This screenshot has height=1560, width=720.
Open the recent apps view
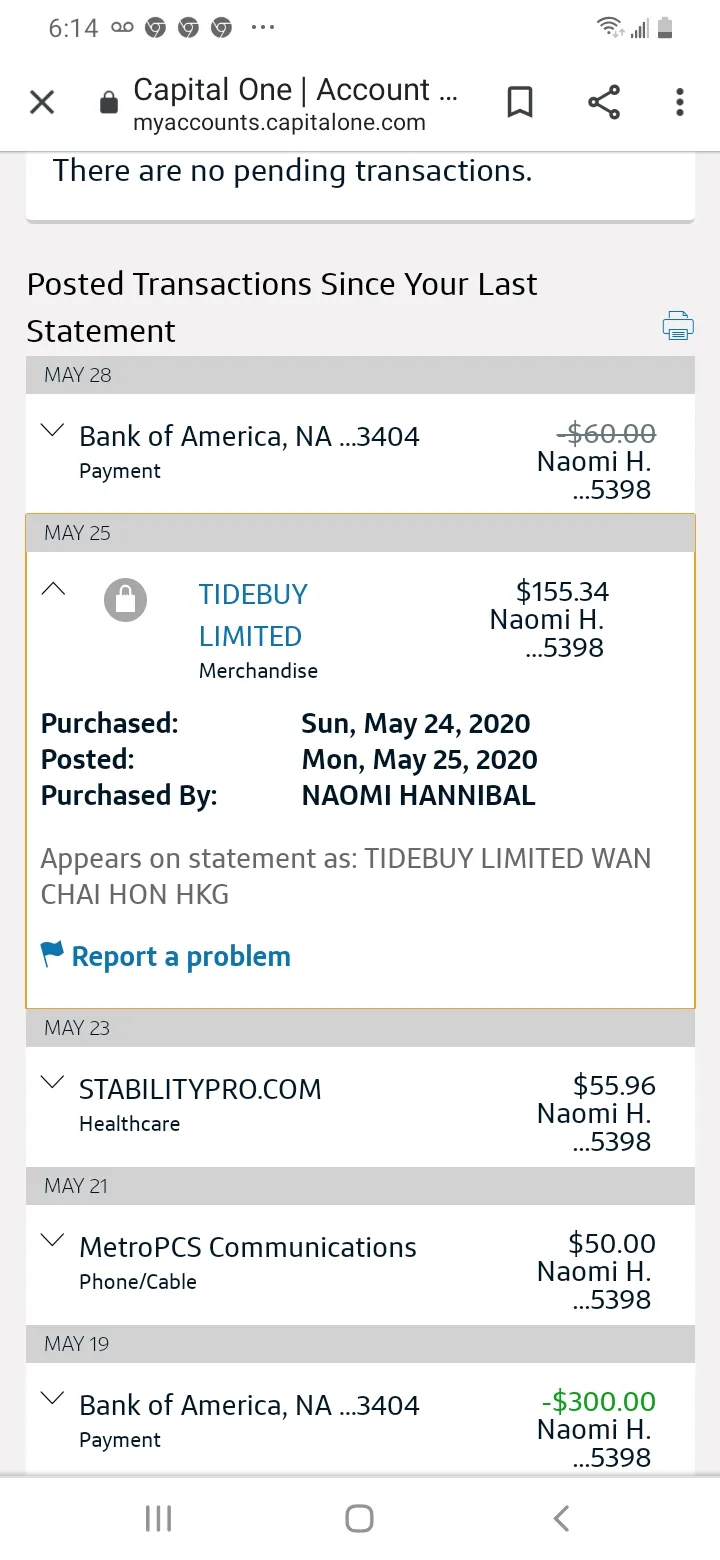coord(158,1518)
